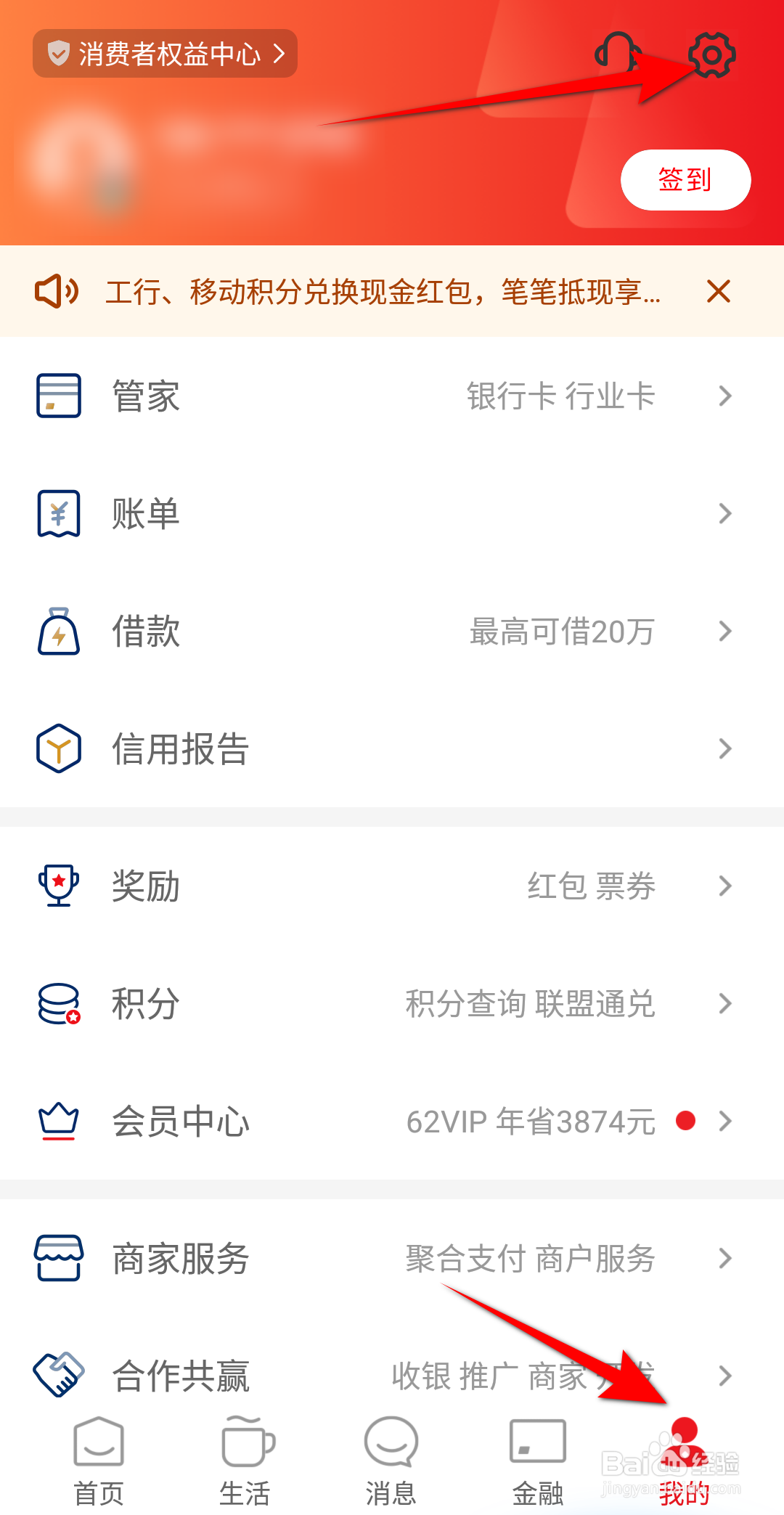Open the 积分 points row
Viewport: 784px width, 1515px height.
pos(392,1004)
